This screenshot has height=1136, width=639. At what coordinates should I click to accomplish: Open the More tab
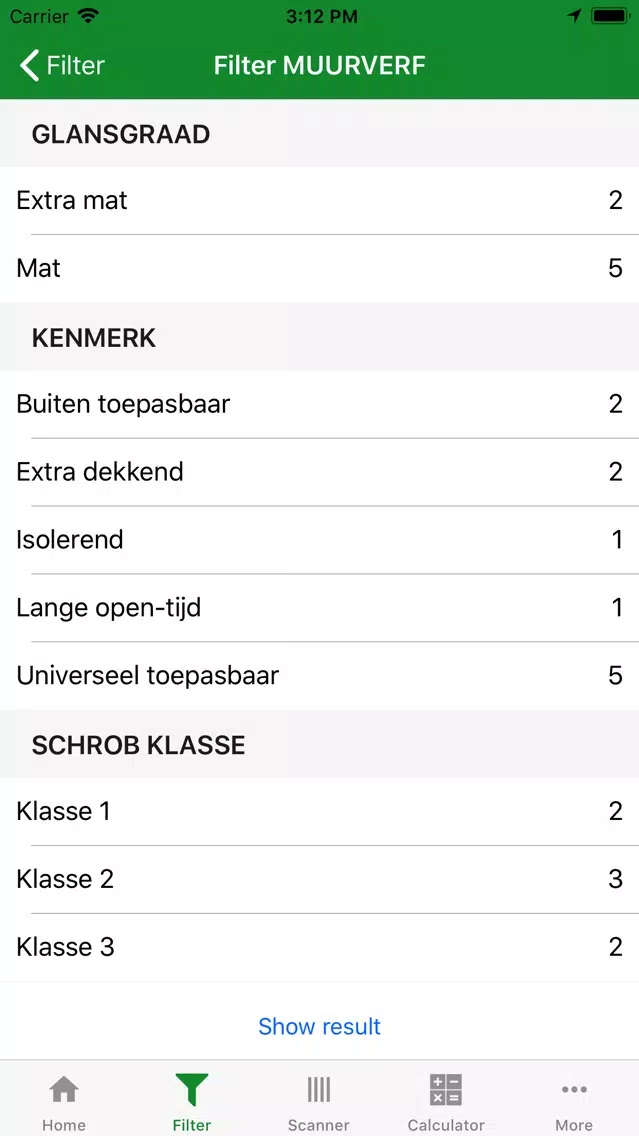574,1101
